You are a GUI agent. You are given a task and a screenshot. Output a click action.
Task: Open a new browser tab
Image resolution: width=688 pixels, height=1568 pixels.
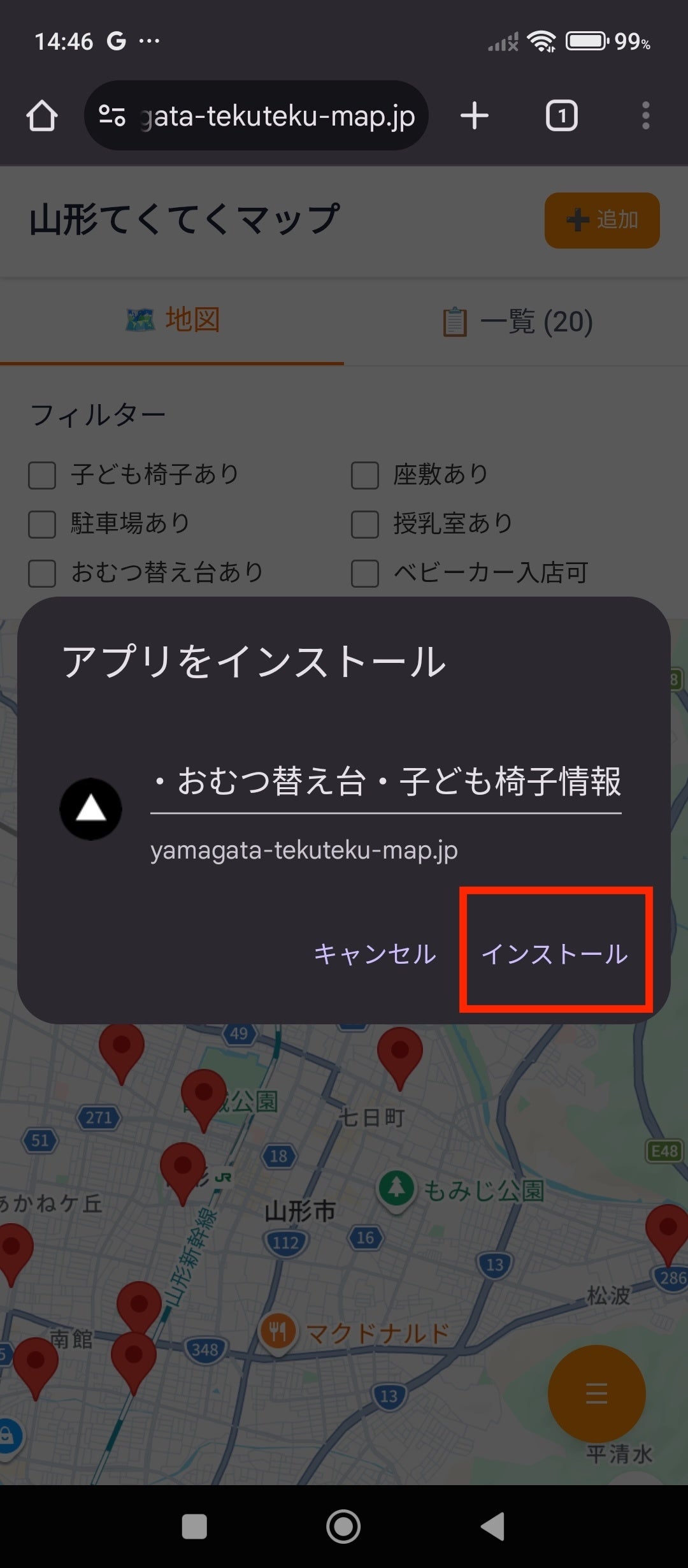click(475, 116)
